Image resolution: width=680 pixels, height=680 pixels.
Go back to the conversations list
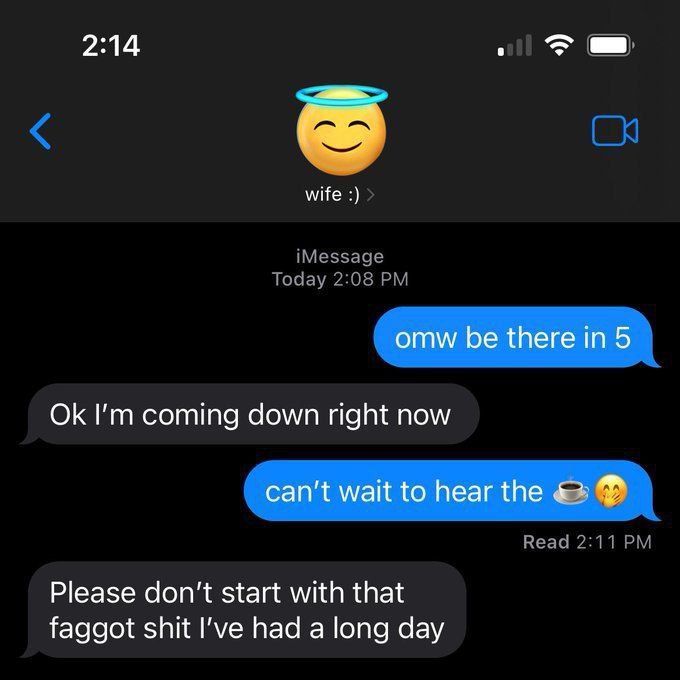tap(40, 131)
